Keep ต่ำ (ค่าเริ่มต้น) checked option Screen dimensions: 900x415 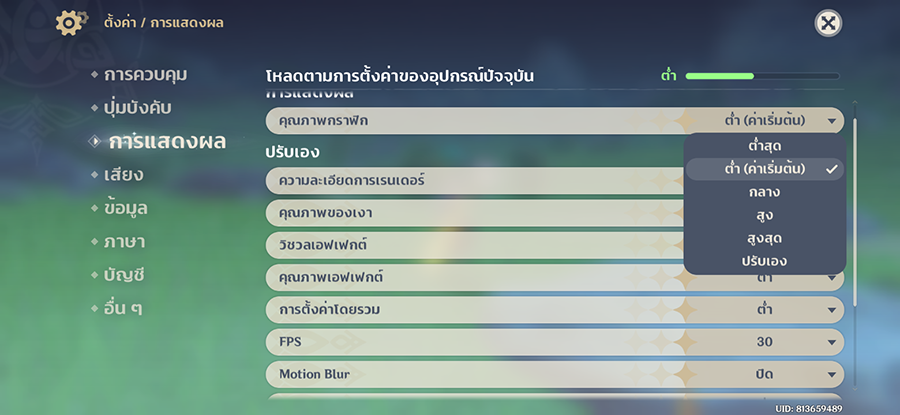[765, 169]
